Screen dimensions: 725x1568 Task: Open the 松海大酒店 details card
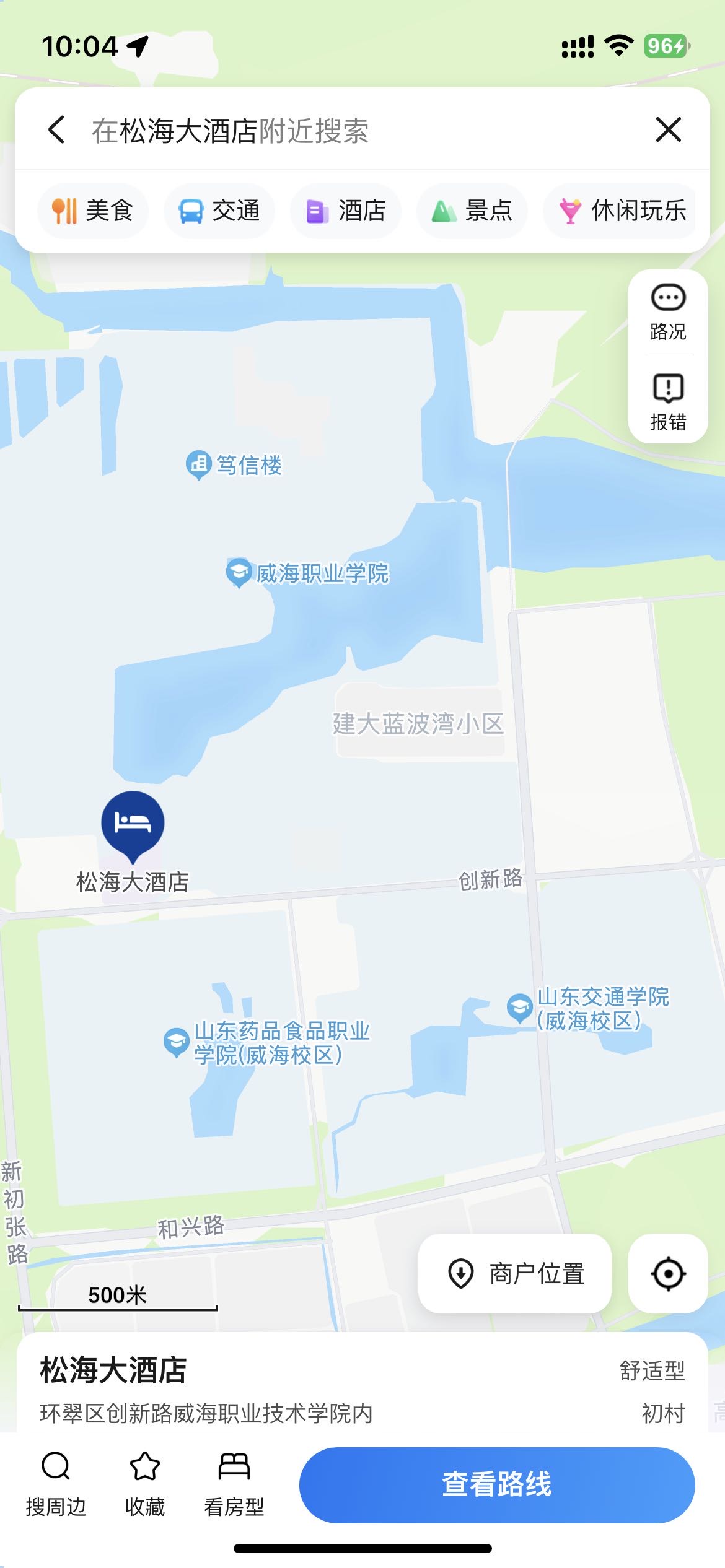(x=248, y=1387)
